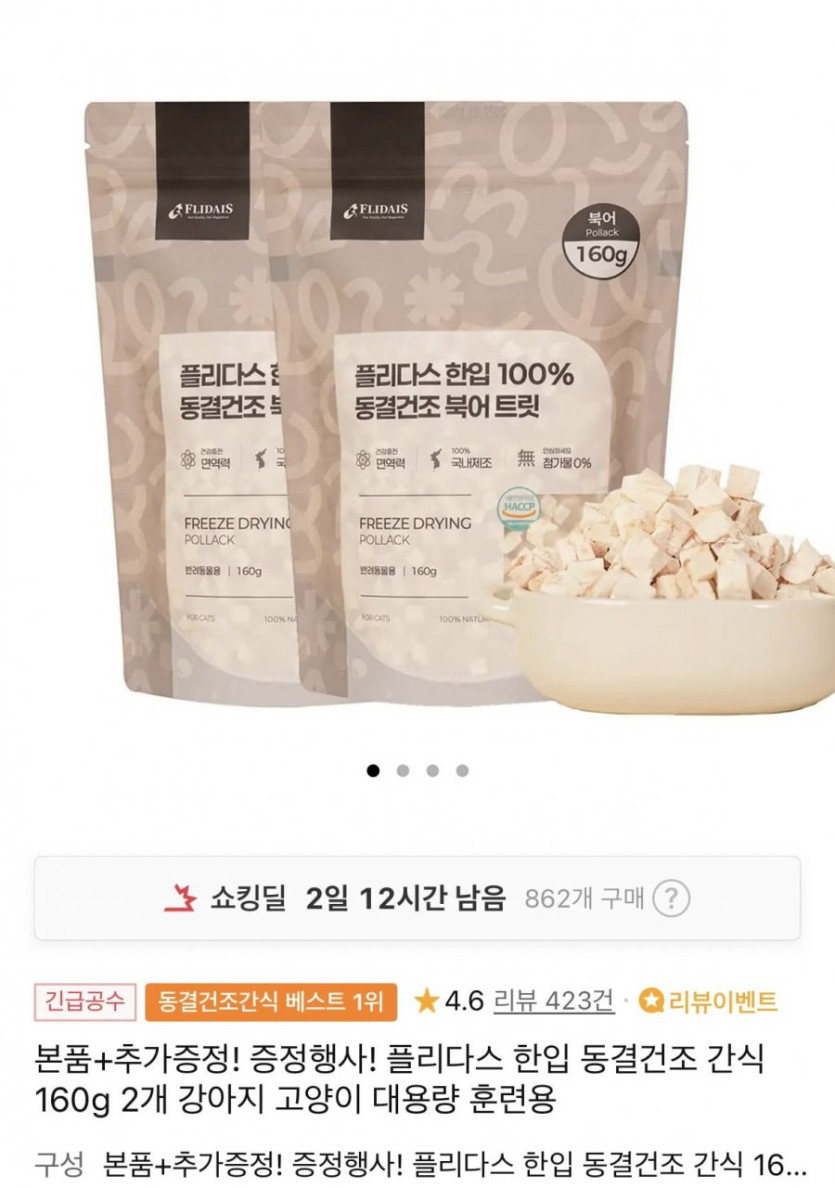Open the product image in full view

(417, 400)
